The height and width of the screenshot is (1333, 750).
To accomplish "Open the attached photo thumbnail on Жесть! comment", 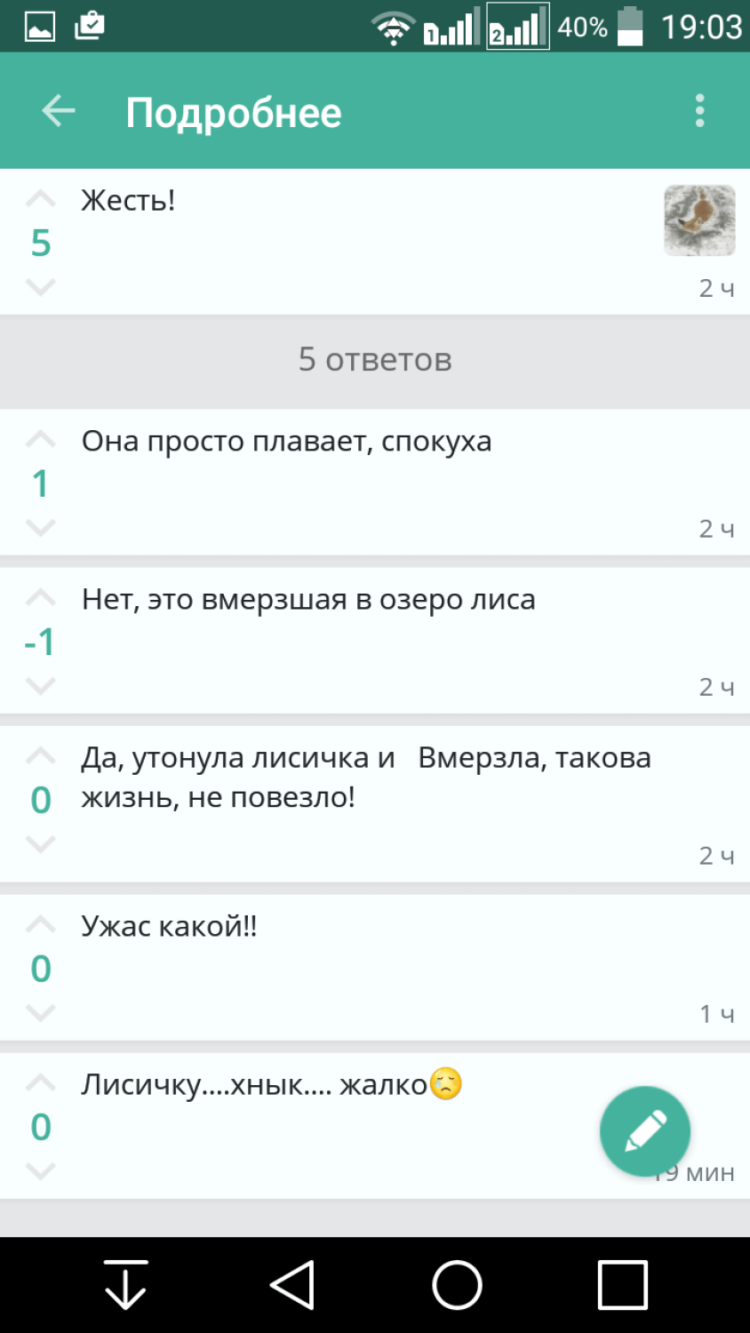I will point(699,221).
